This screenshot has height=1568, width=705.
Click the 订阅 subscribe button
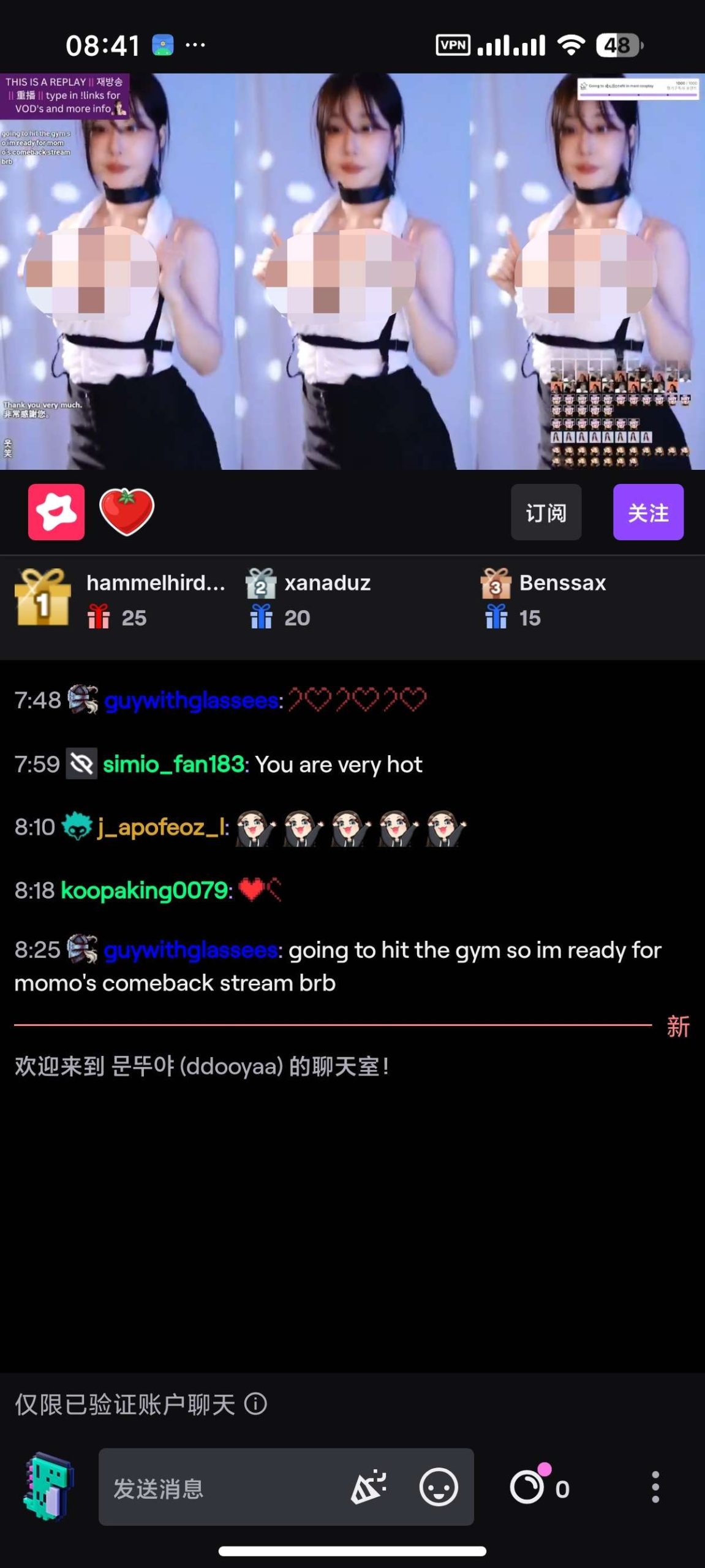pyautogui.click(x=546, y=512)
